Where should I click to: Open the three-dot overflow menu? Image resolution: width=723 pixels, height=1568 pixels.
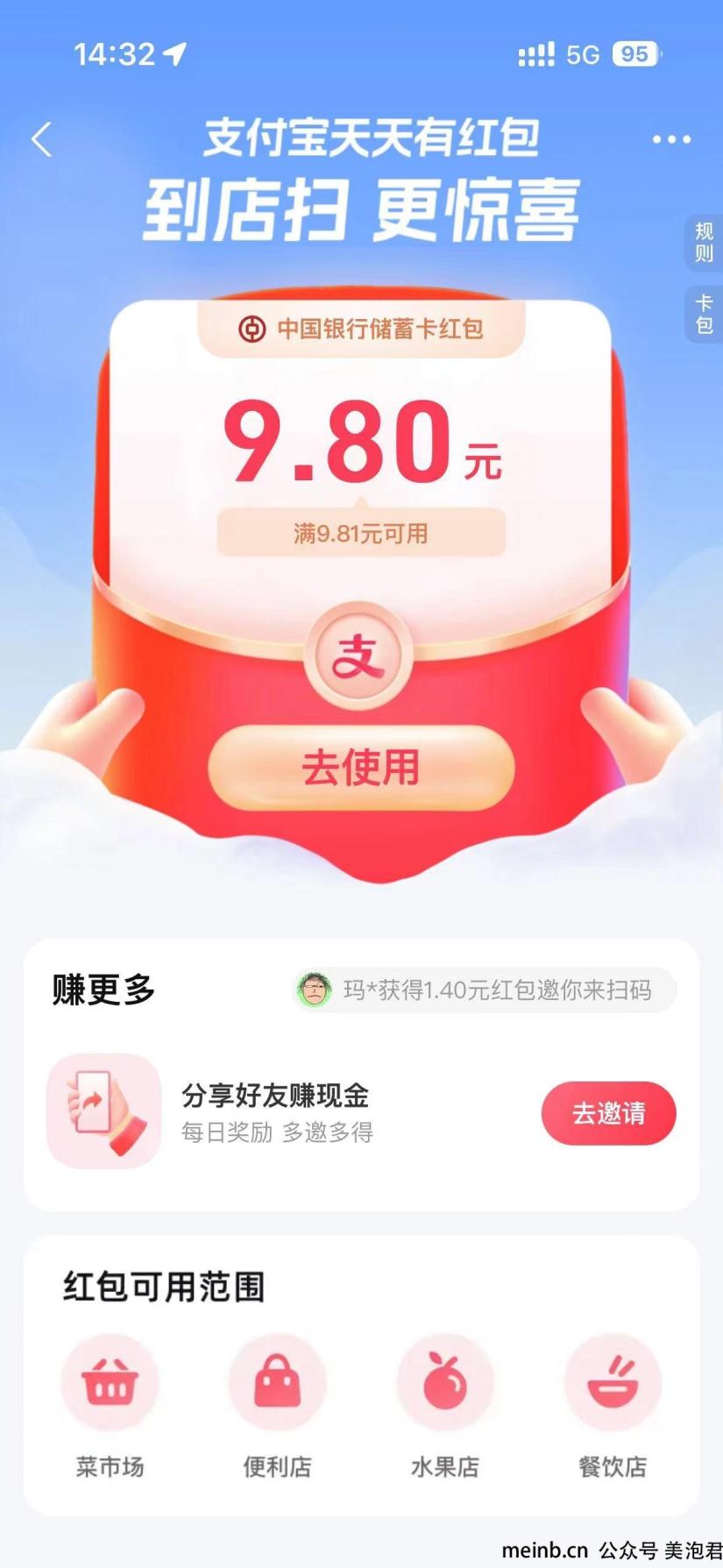tap(671, 139)
